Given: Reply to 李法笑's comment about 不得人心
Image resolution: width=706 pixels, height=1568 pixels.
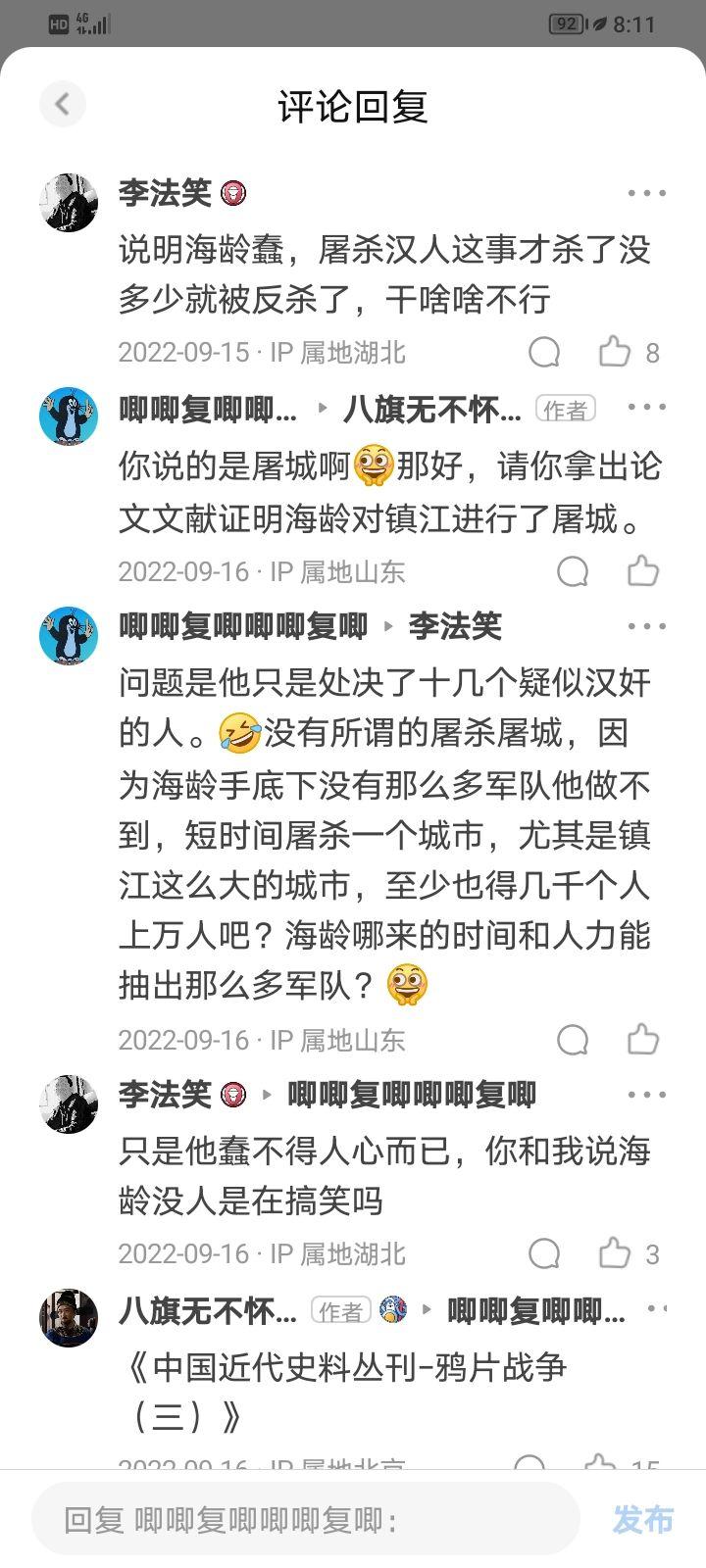Looking at the screenshot, I should [544, 1253].
